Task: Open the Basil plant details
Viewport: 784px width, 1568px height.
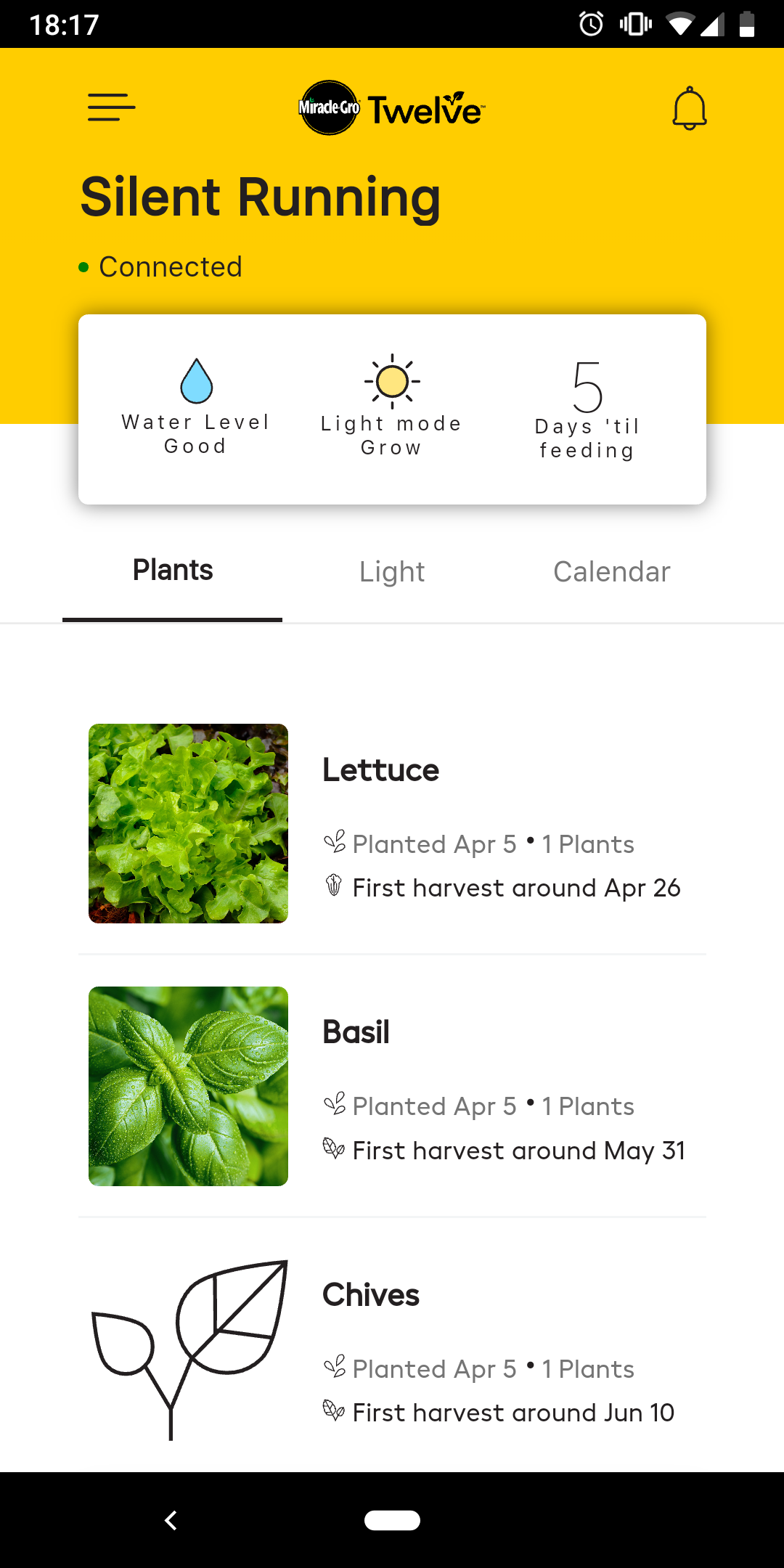Action: pyautogui.click(x=392, y=1086)
